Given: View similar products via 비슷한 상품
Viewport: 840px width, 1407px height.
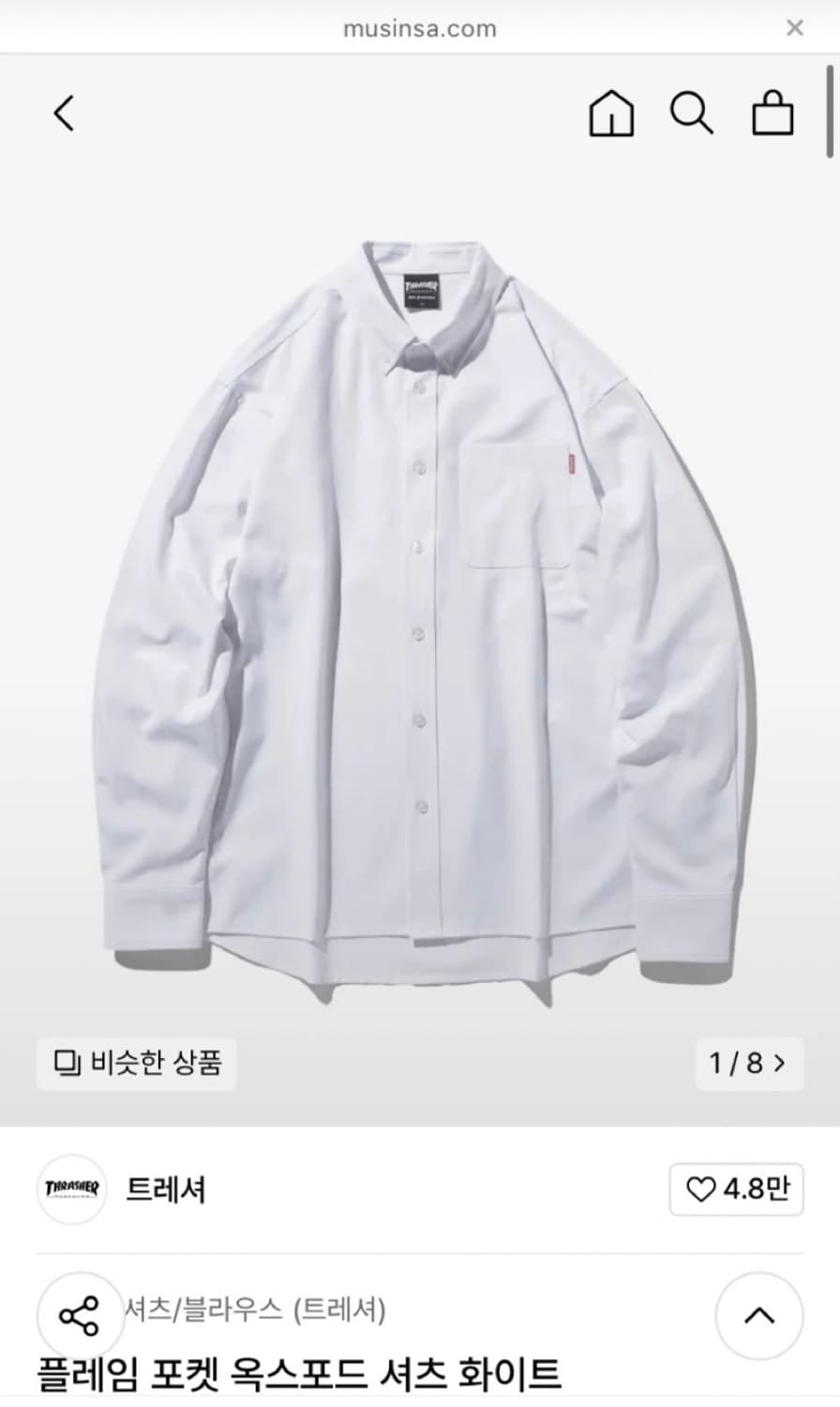Looking at the screenshot, I should [x=137, y=1063].
